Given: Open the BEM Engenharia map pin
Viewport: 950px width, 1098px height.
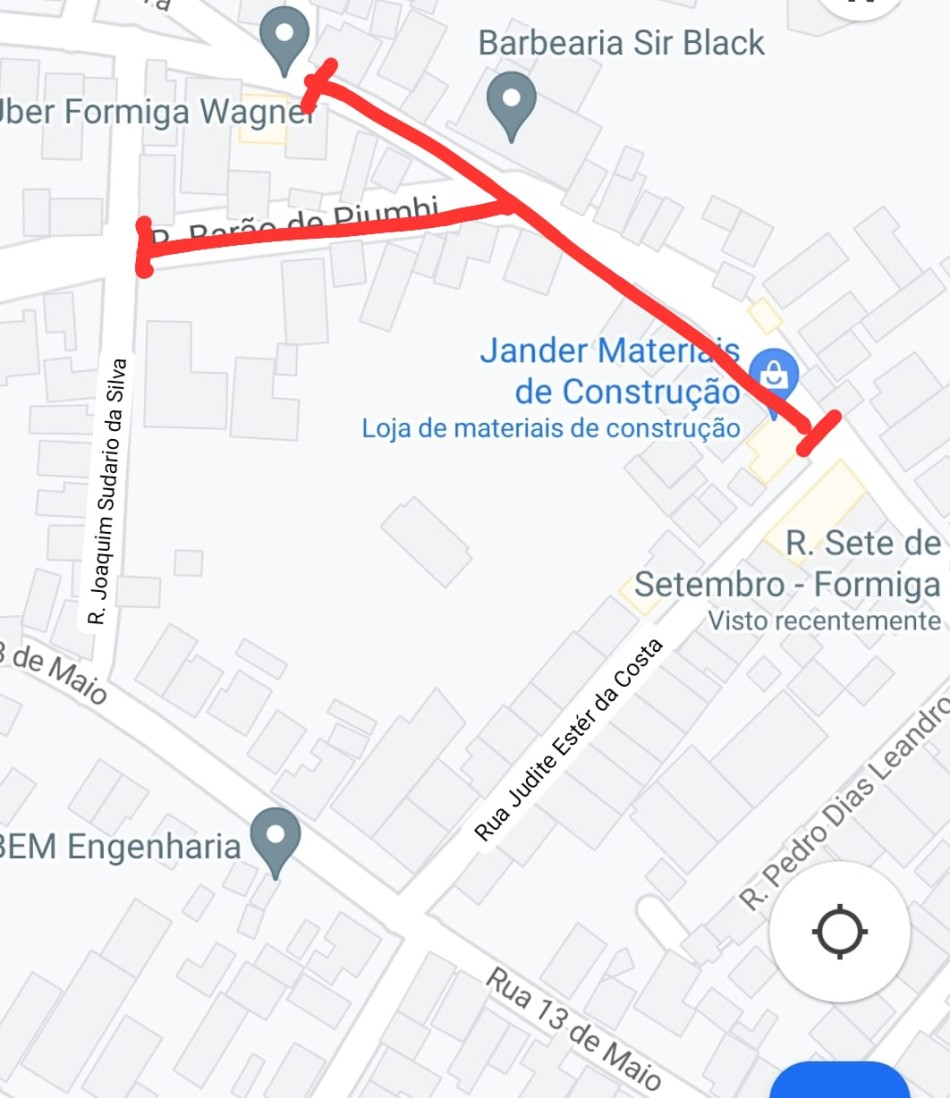Looking at the screenshot, I should click(x=275, y=838).
